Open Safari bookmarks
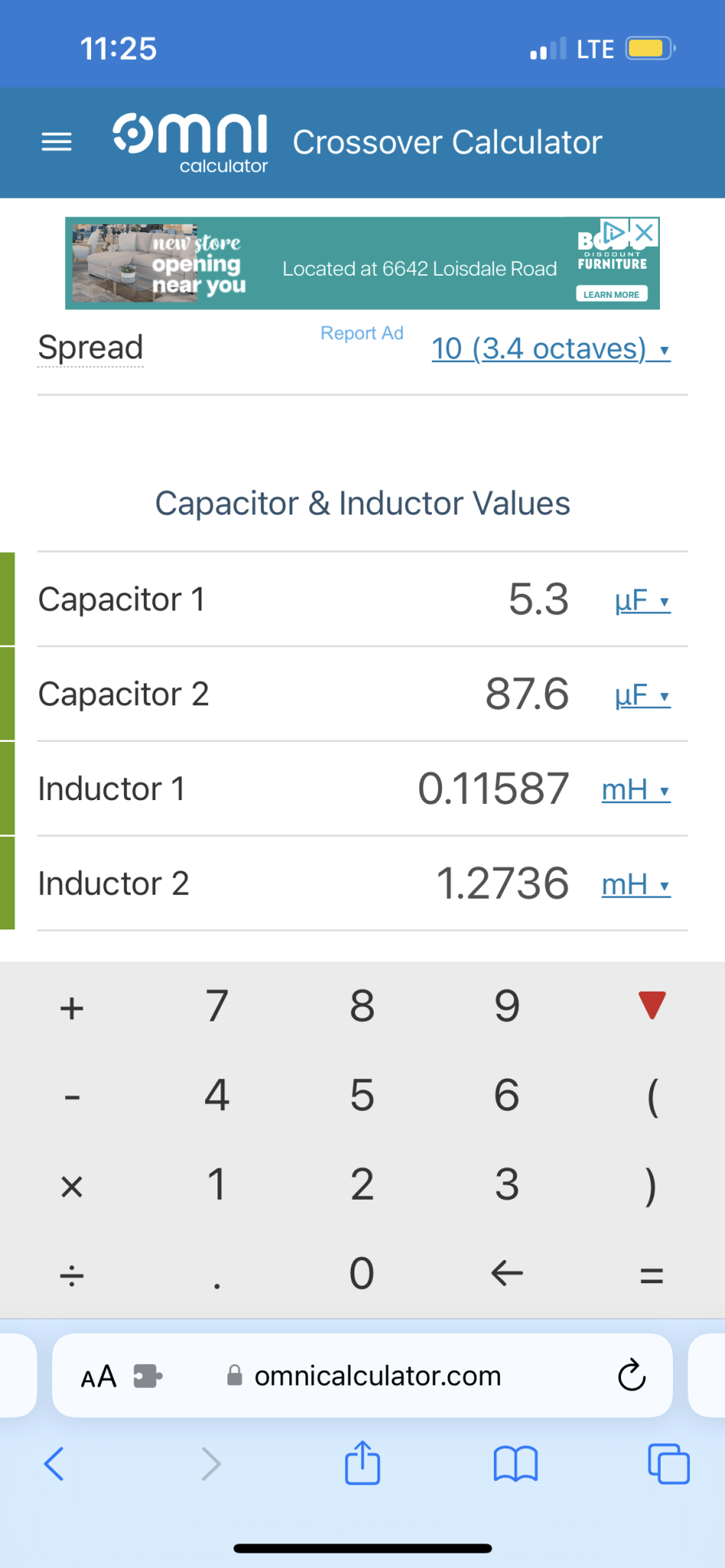The width and height of the screenshot is (725, 1568). click(516, 1465)
